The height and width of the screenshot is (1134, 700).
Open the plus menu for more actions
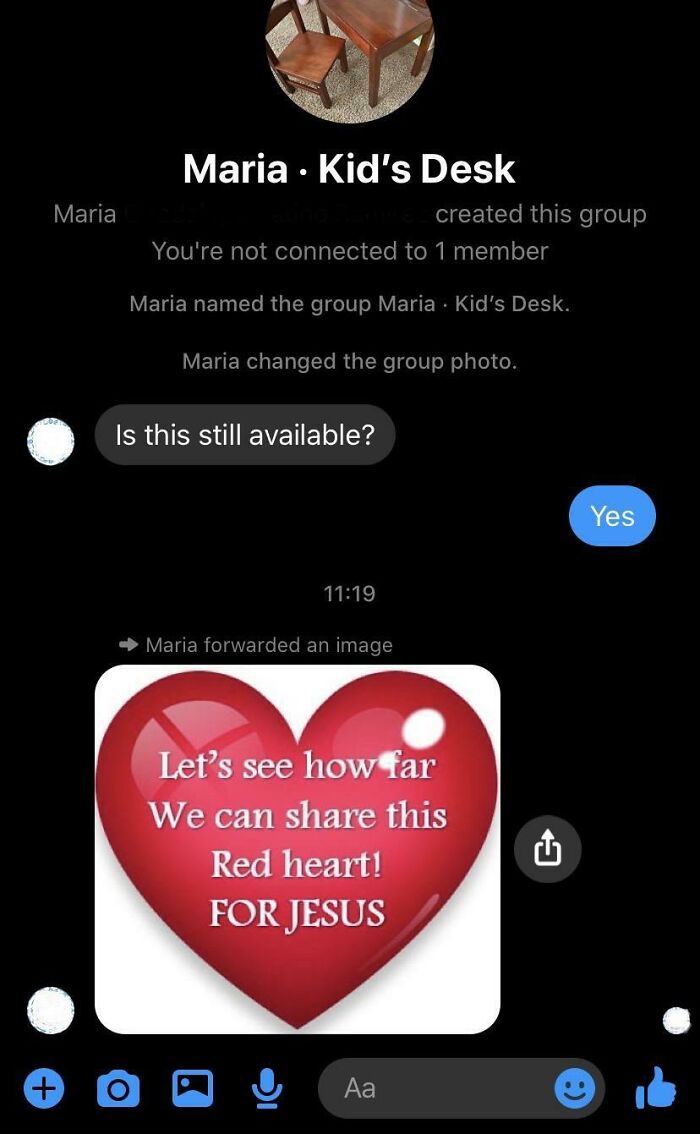pyautogui.click(x=44, y=1088)
